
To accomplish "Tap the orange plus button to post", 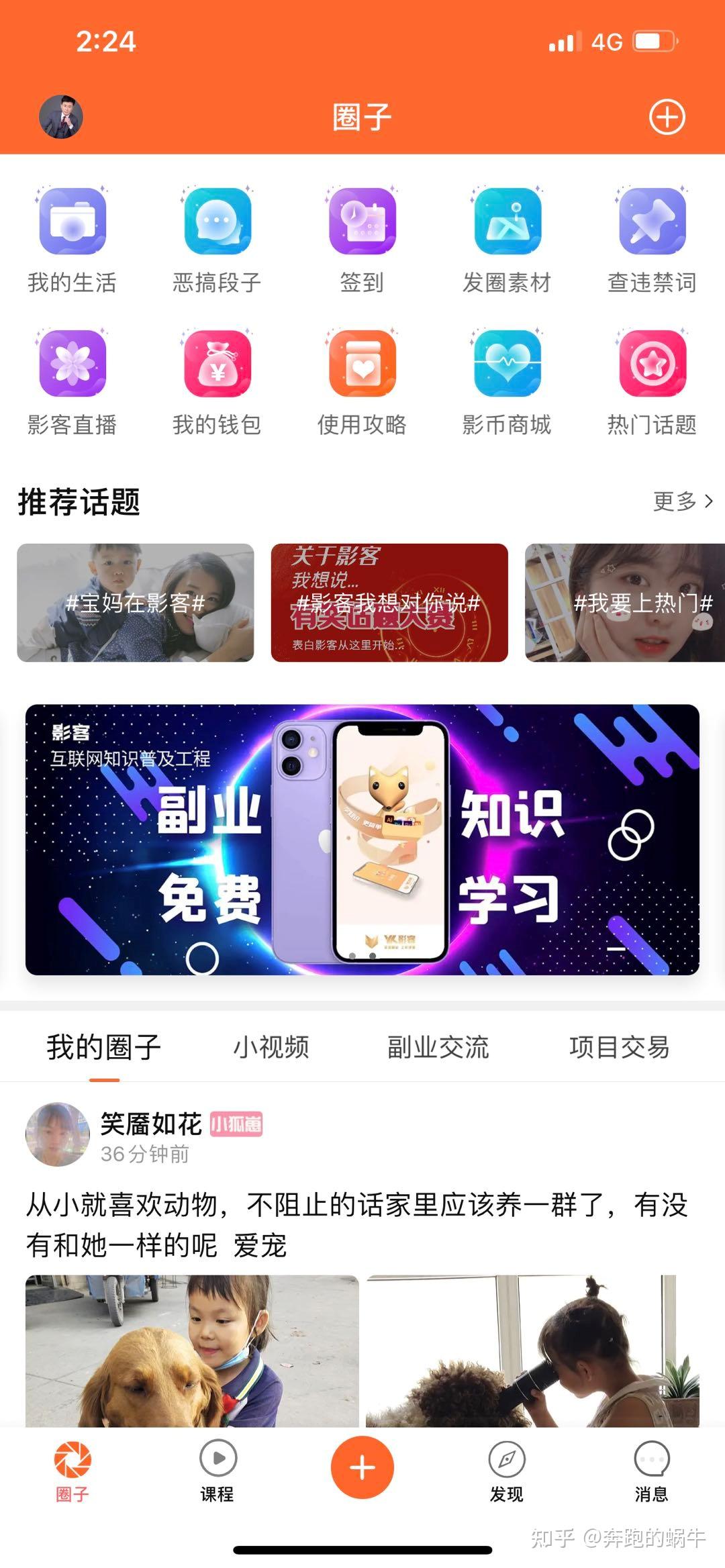I will click(362, 1467).
